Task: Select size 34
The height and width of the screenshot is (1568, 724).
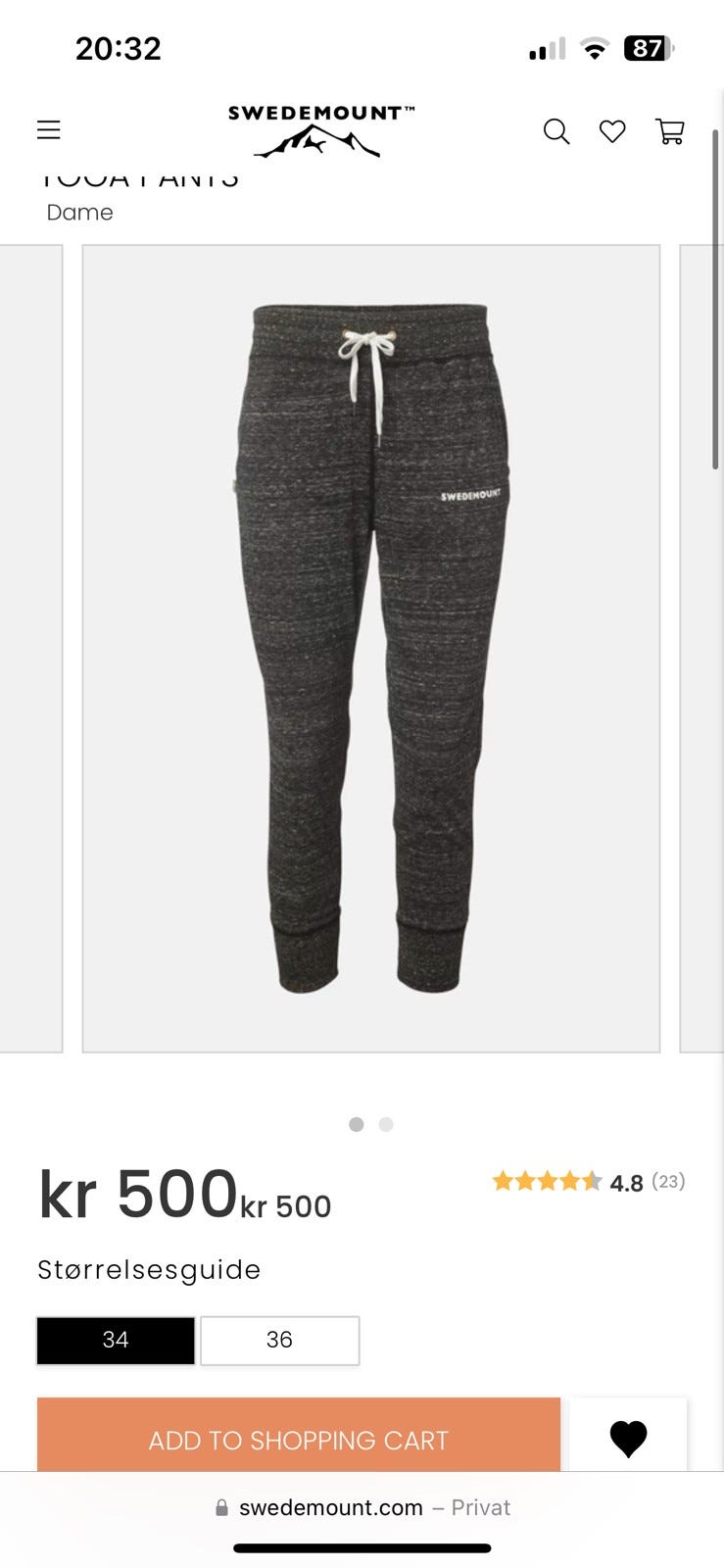Action: pyautogui.click(x=116, y=1340)
